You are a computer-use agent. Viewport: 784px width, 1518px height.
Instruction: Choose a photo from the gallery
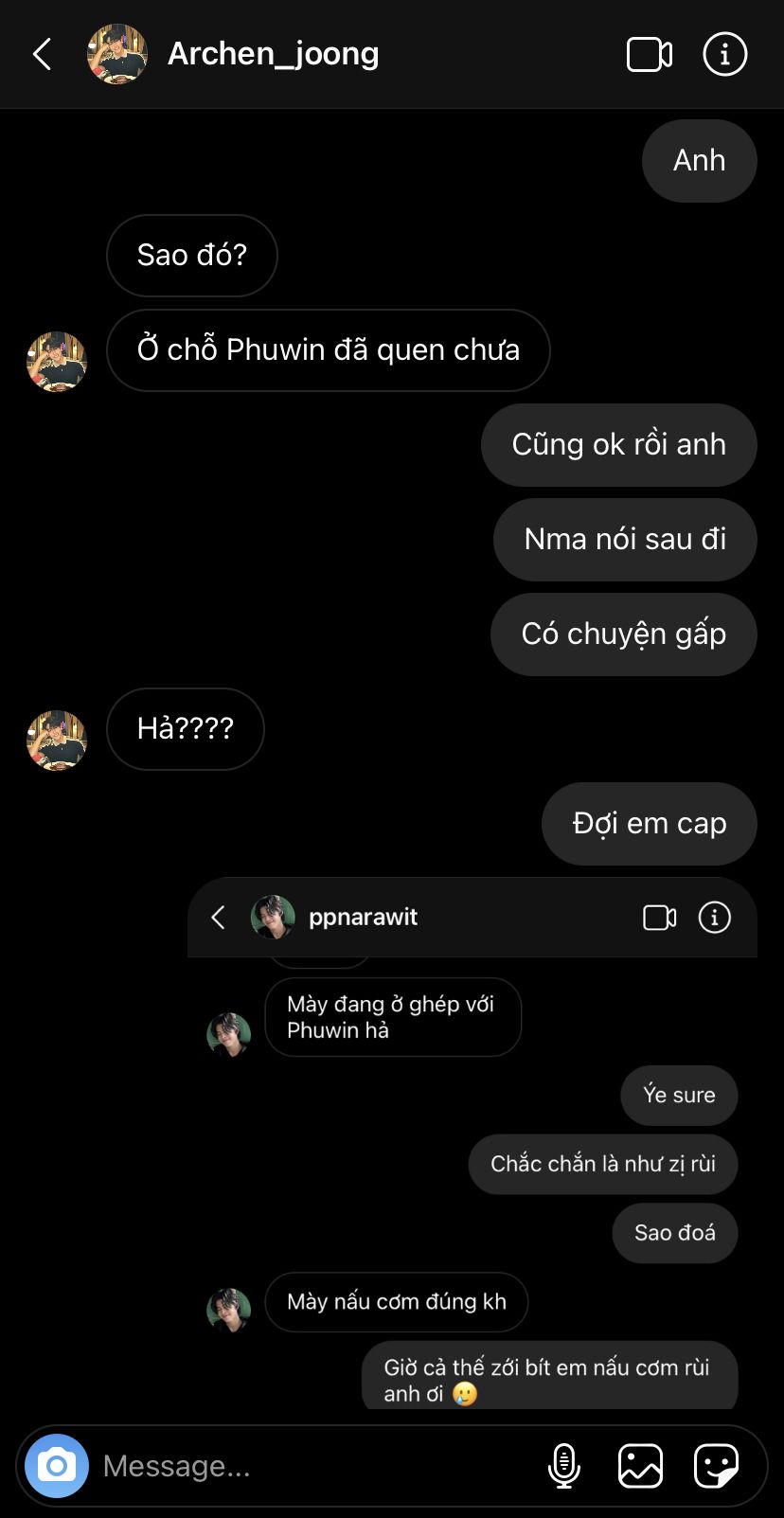(x=640, y=1466)
